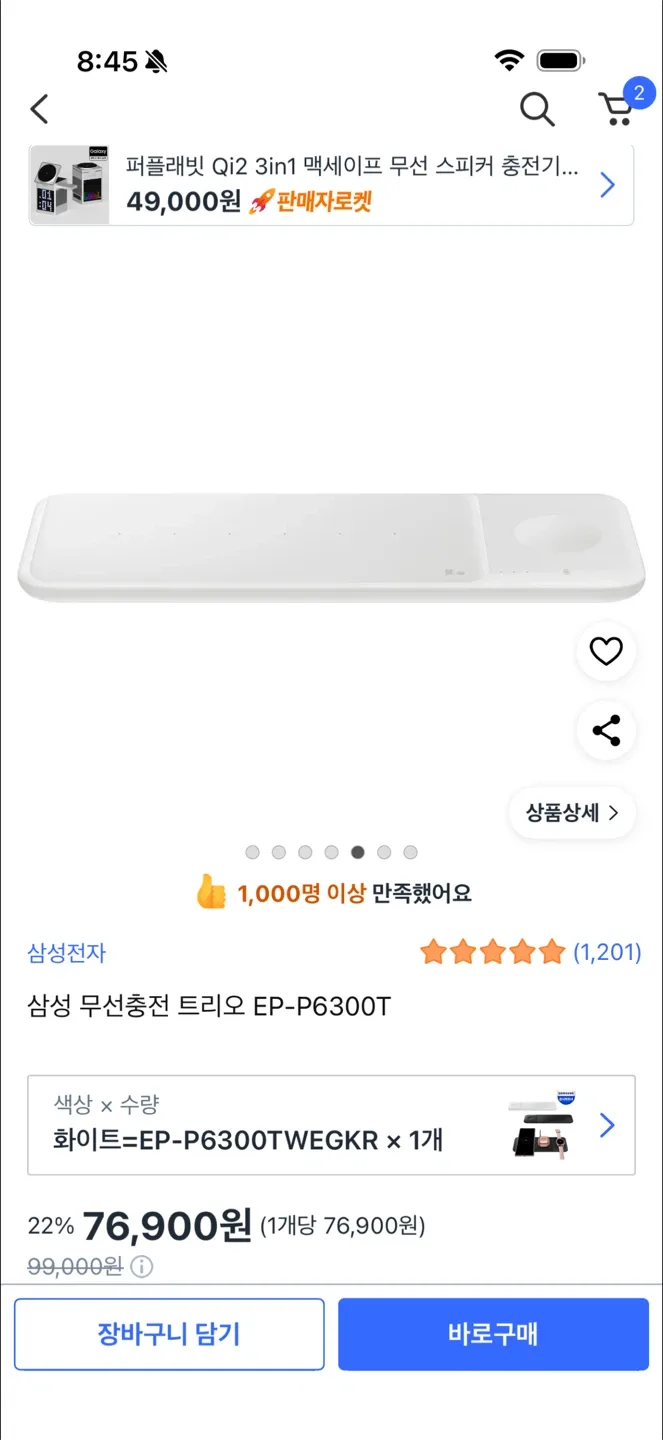The image size is (663, 1440).
Task: Show price info next to 99,000원
Action: click(143, 1268)
